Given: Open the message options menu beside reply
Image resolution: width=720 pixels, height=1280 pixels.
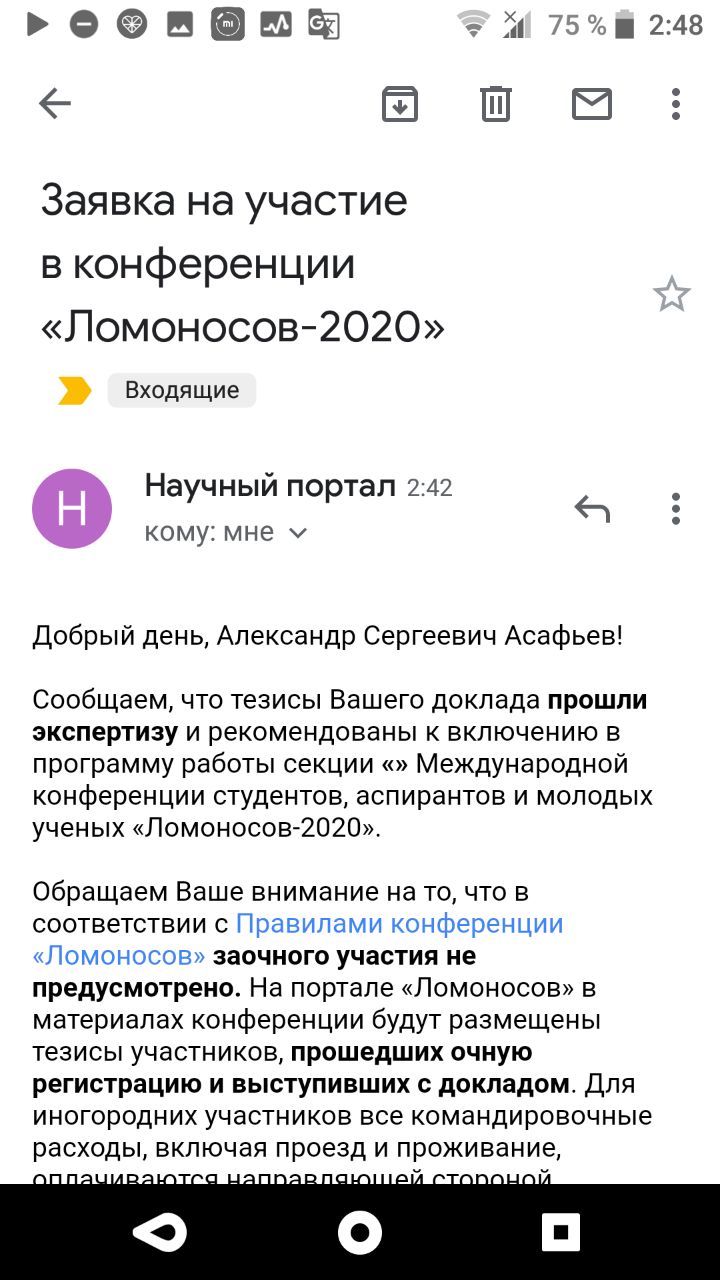Looking at the screenshot, I should [676, 509].
